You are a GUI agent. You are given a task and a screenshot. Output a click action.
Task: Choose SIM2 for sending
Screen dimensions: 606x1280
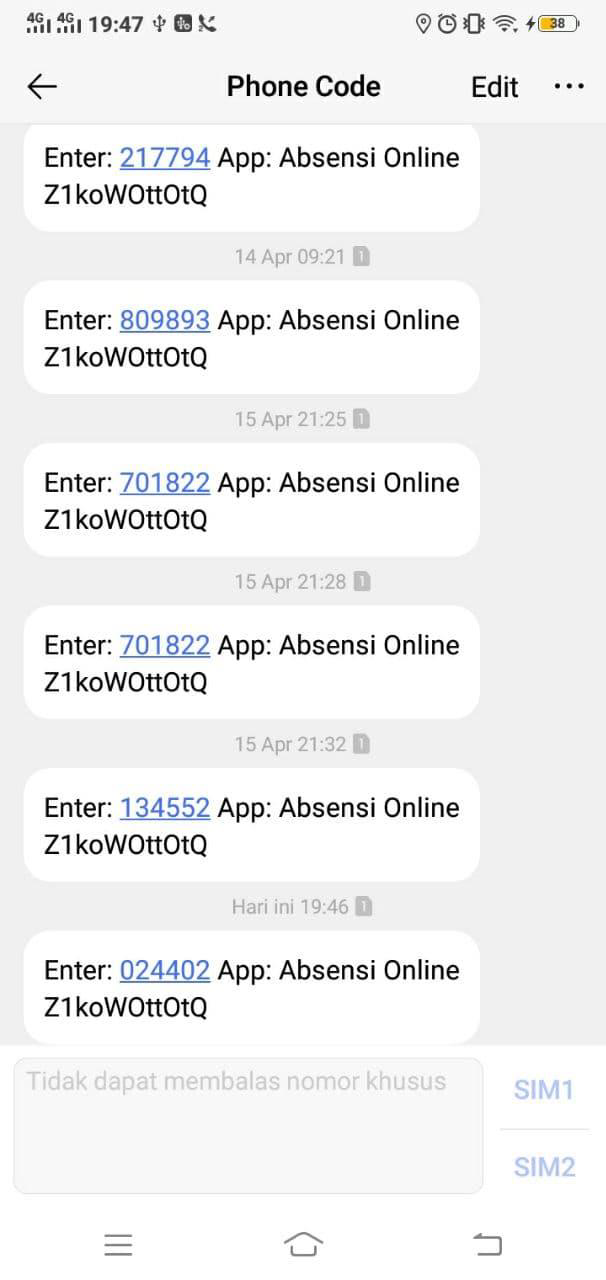coord(544,1166)
